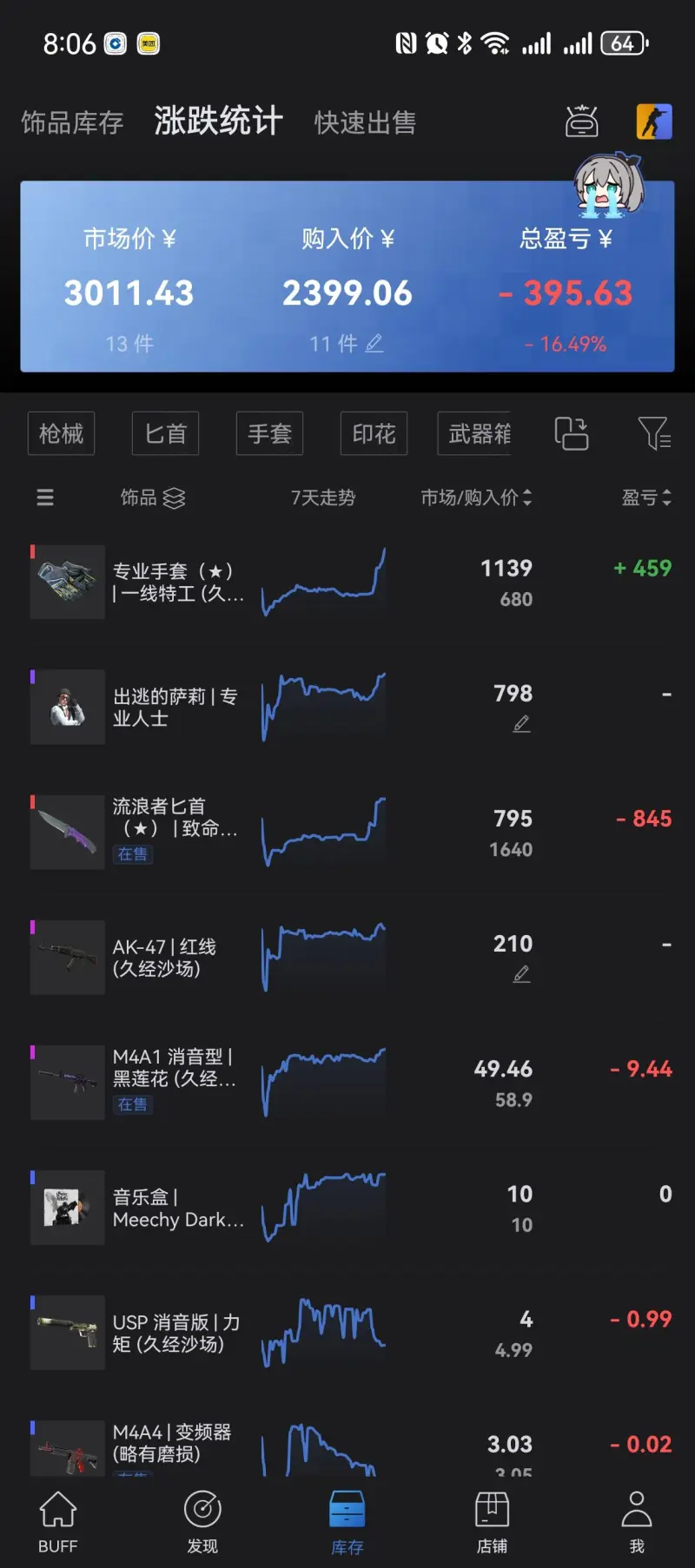The height and width of the screenshot is (1568, 695).
Task: Open the 专业手套 一线特工 item row
Action: click(x=178, y=582)
